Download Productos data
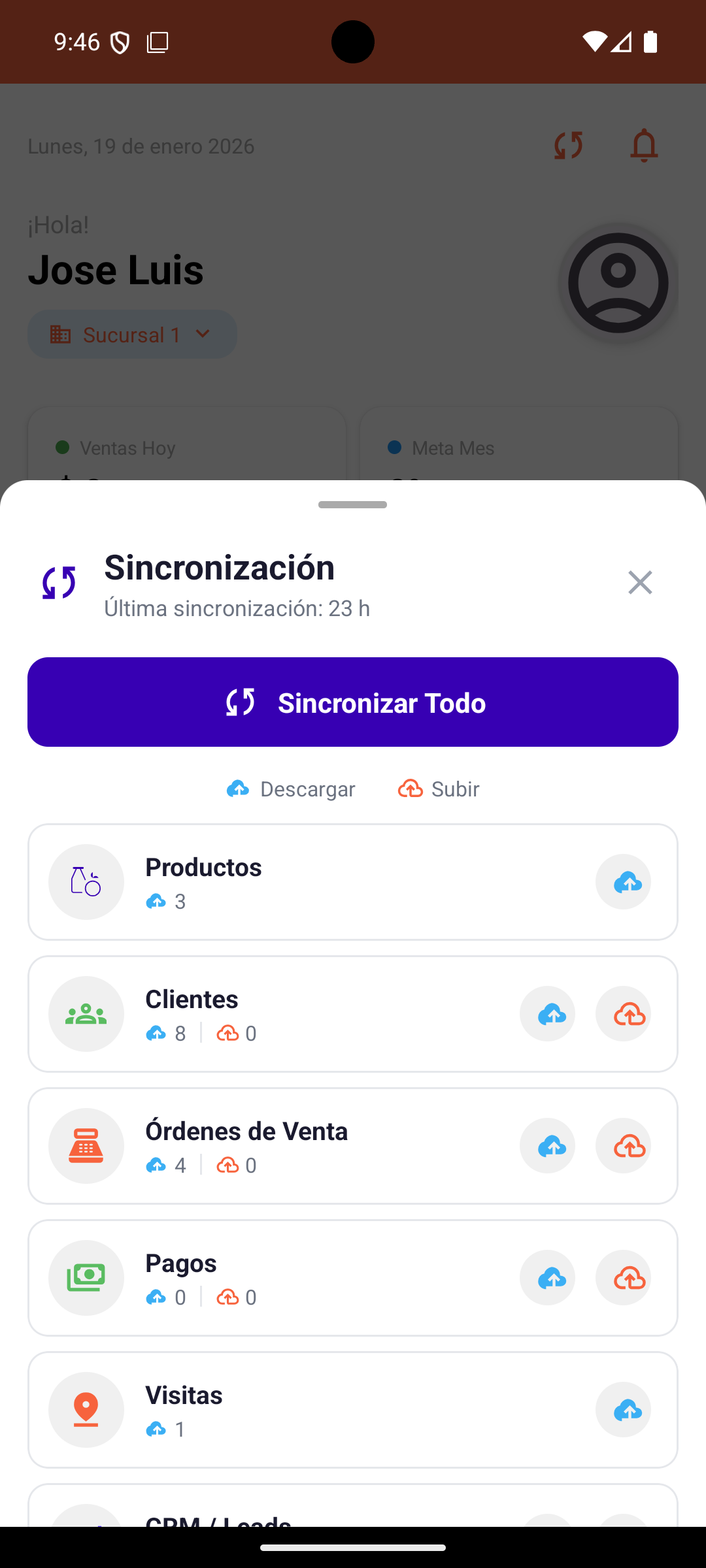706x1568 pixels. pos(623,882)
